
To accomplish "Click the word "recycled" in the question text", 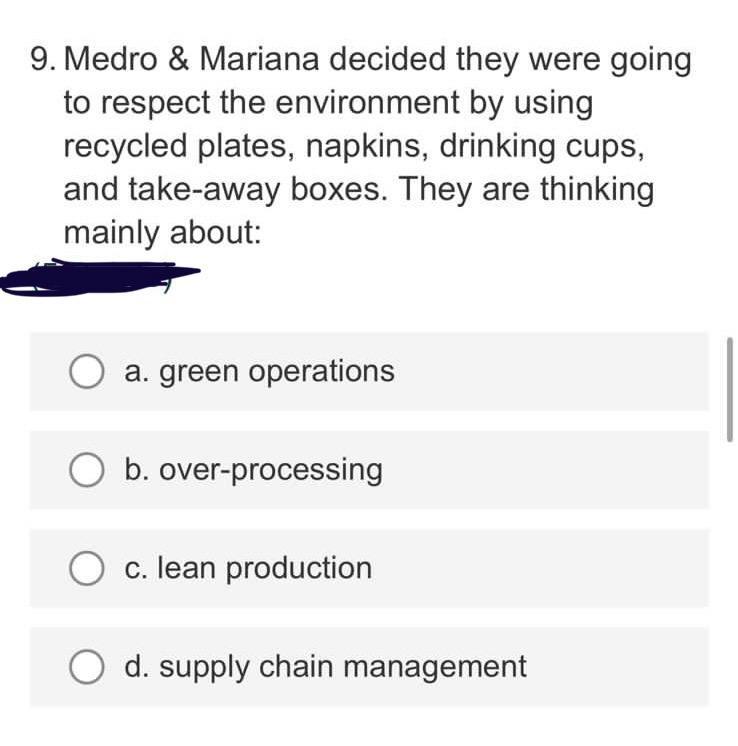I will point(118,145).
